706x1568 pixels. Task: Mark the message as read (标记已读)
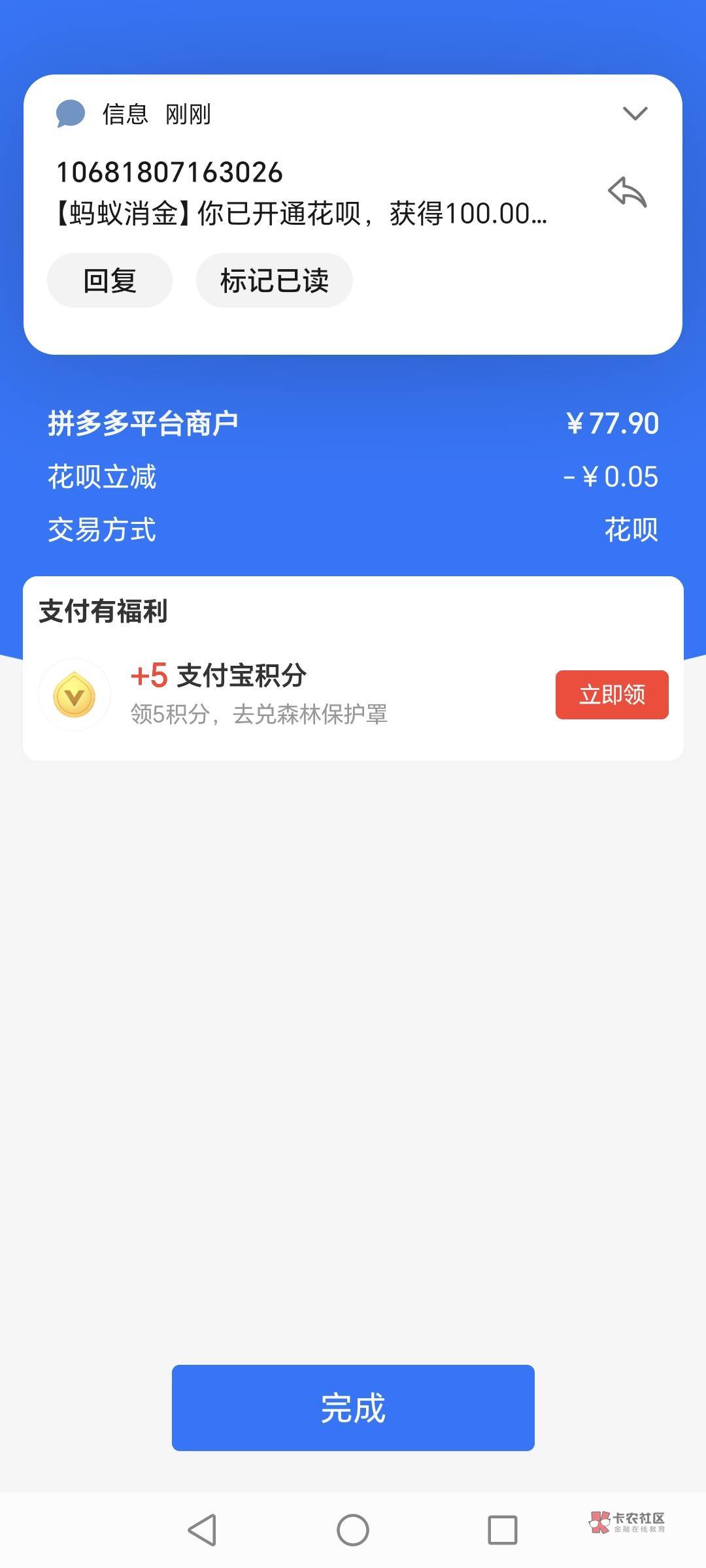click(x=275, y=280)
